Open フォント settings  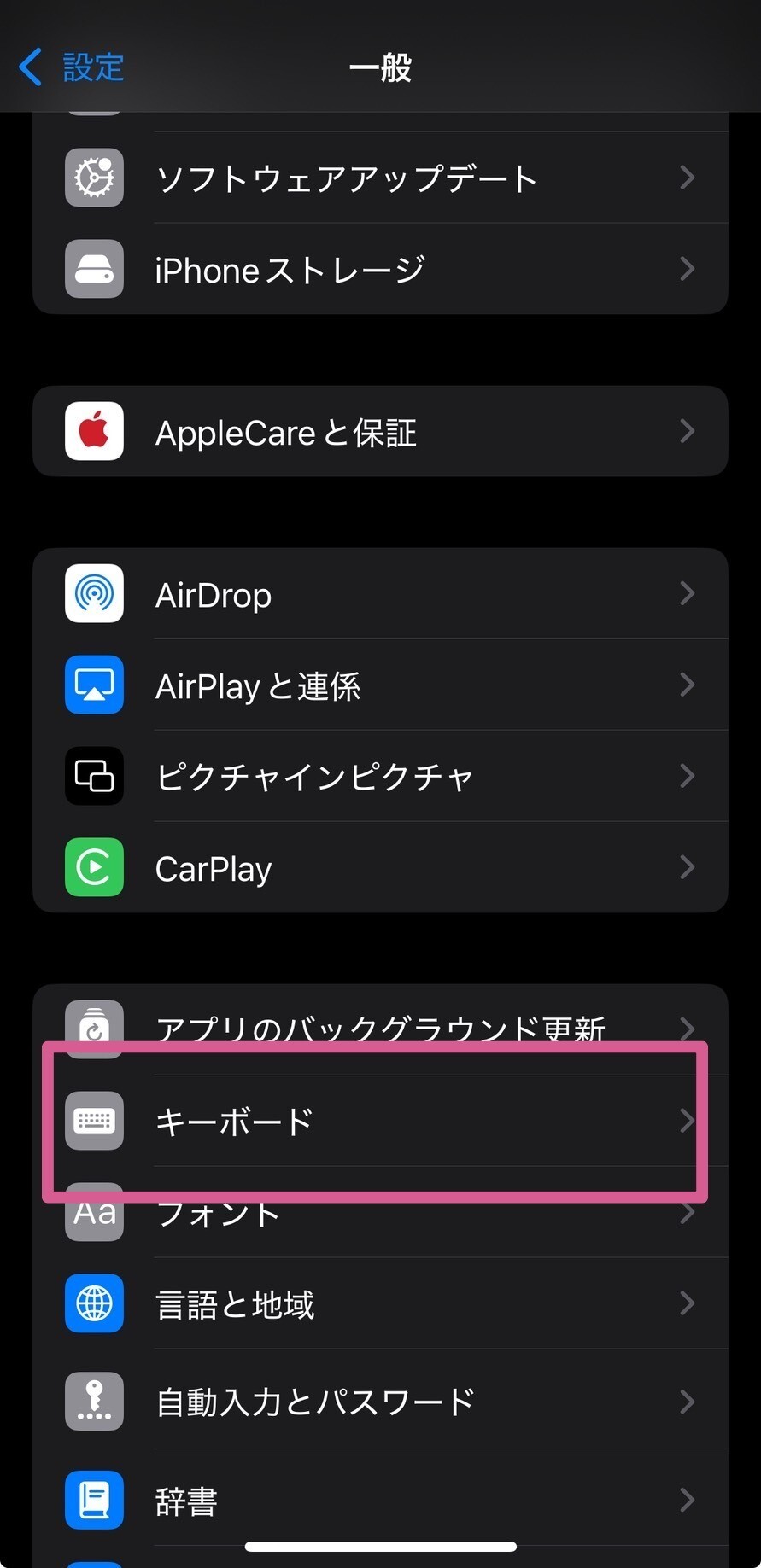(380, 1212)
